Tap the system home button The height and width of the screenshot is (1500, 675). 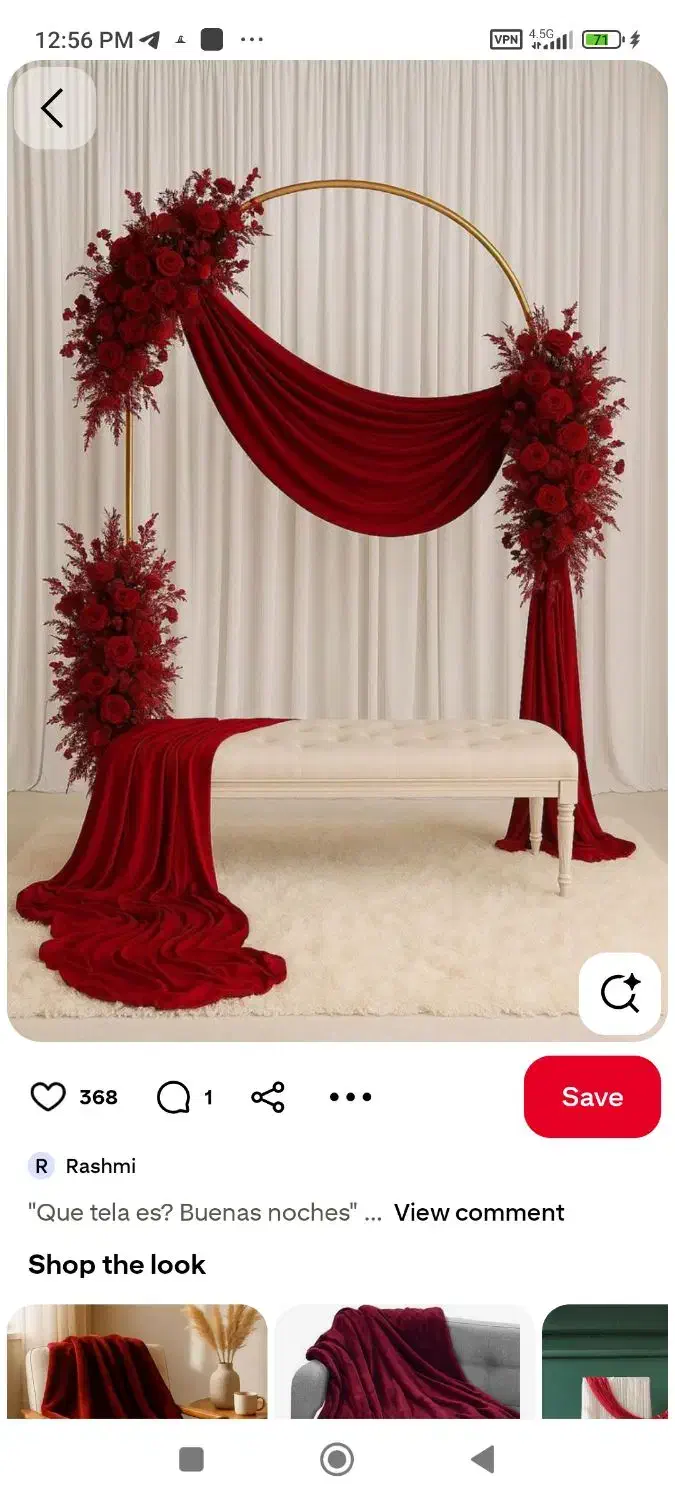[x=337, y=1460]
